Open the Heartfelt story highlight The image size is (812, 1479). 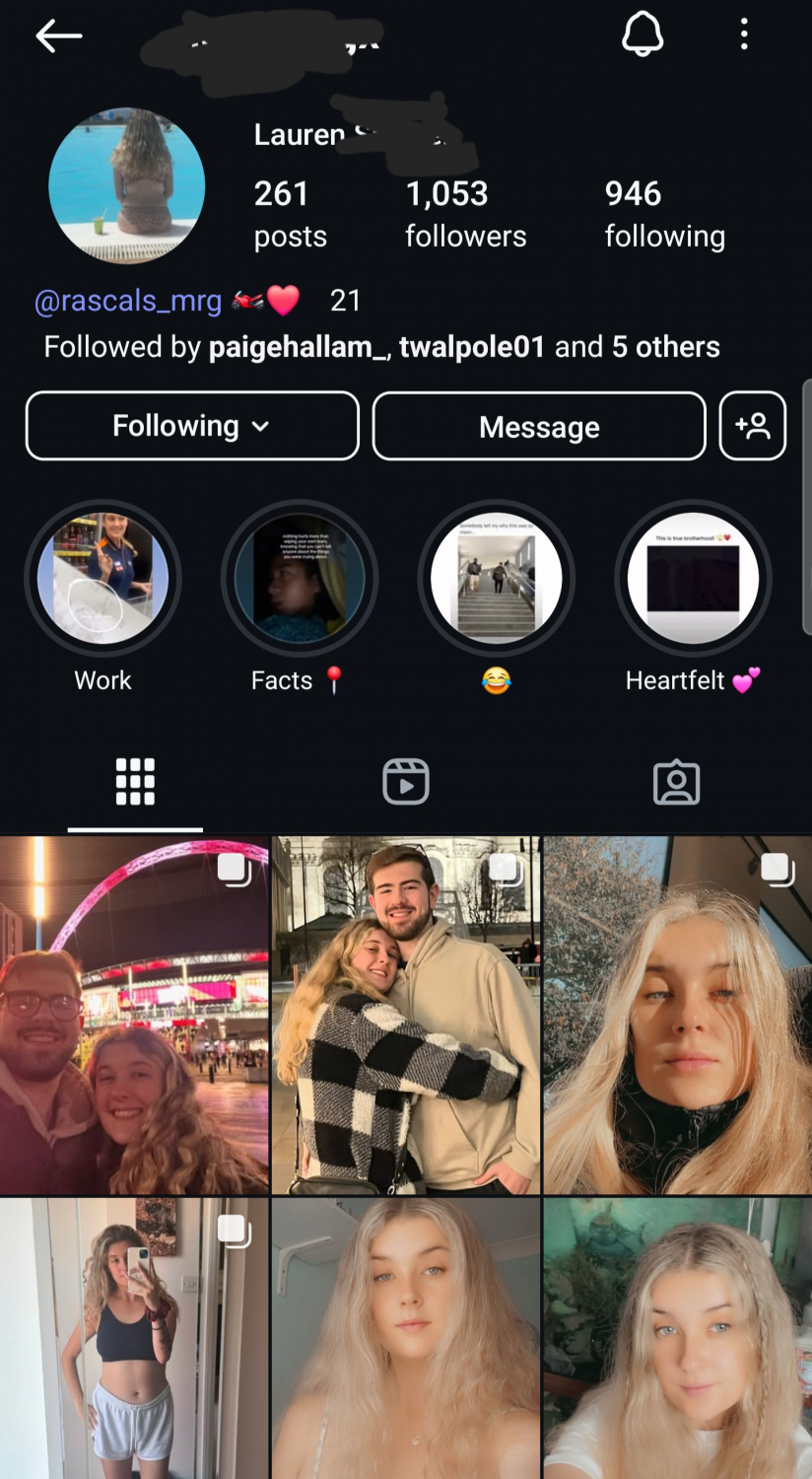click(x=693, y=579)
